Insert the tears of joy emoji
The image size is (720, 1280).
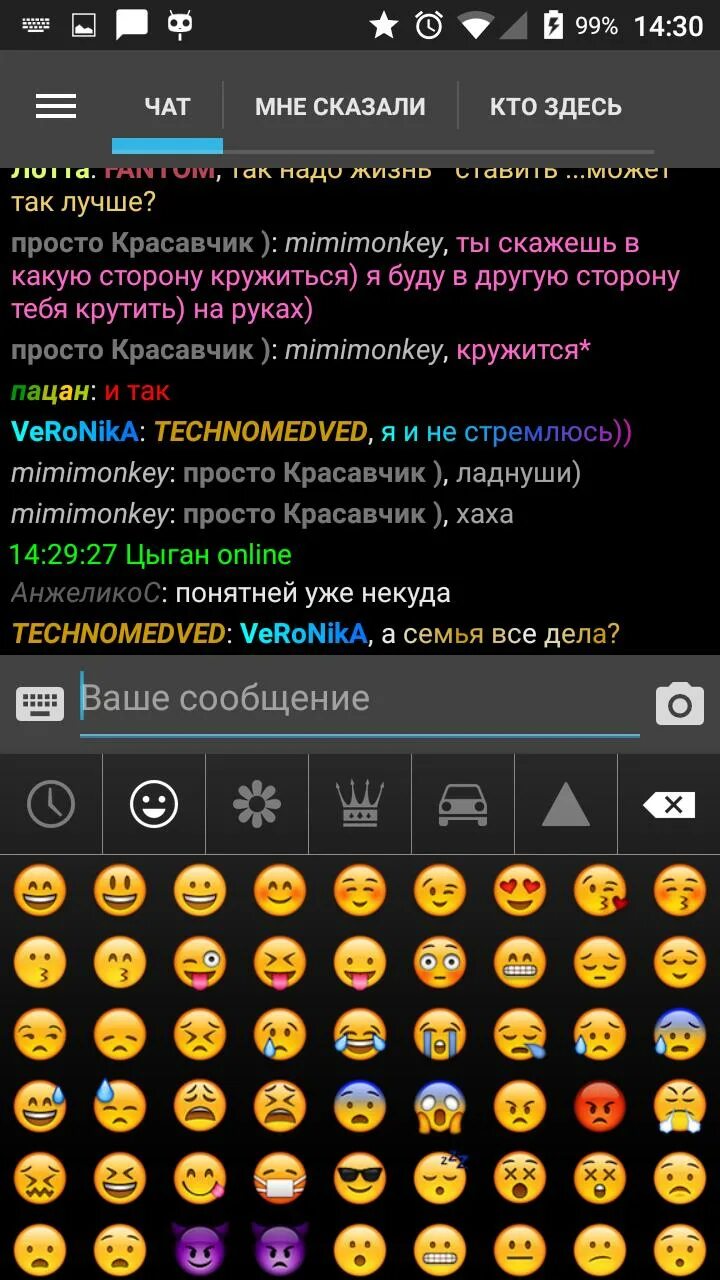point(360,1035)
